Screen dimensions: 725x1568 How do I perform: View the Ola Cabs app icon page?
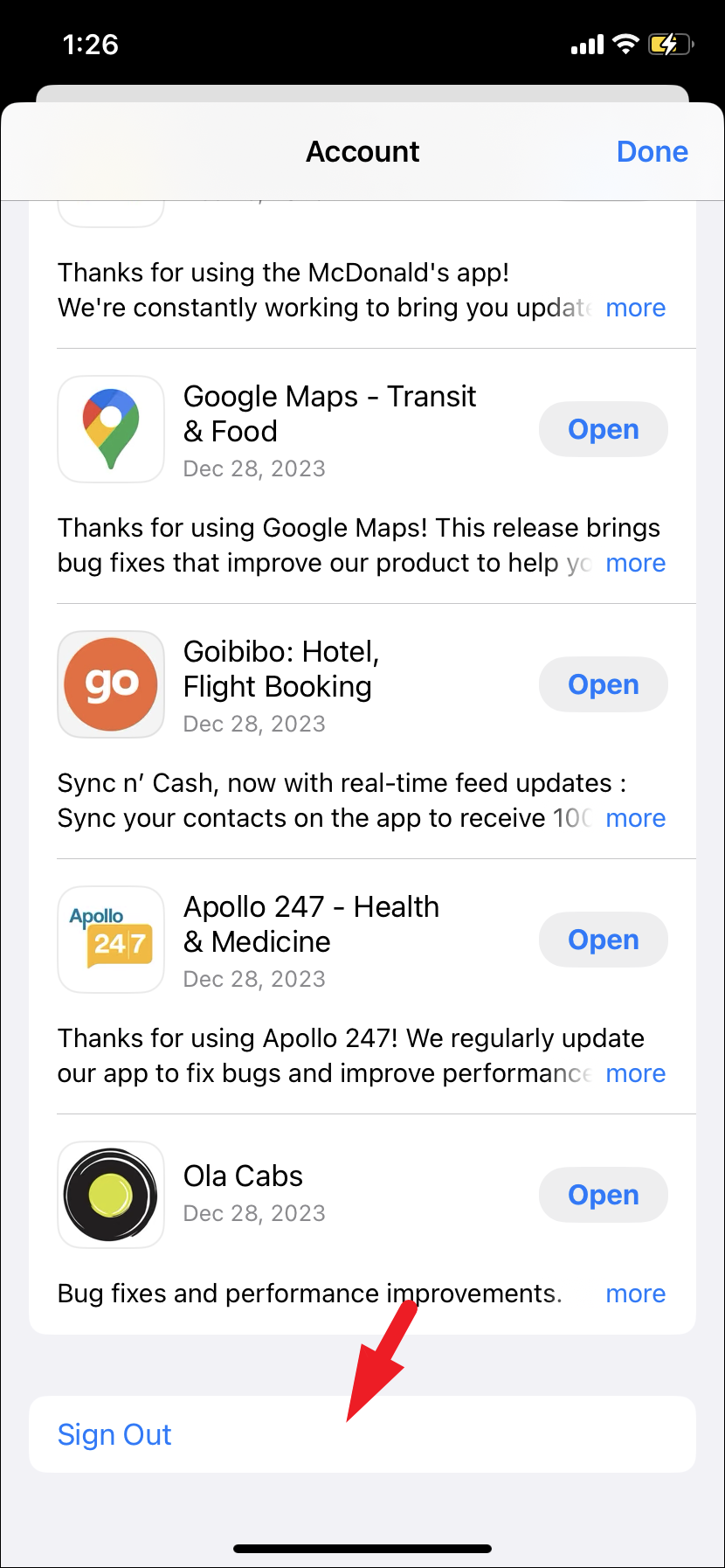pyautogui.click(x=111, y=1195)
